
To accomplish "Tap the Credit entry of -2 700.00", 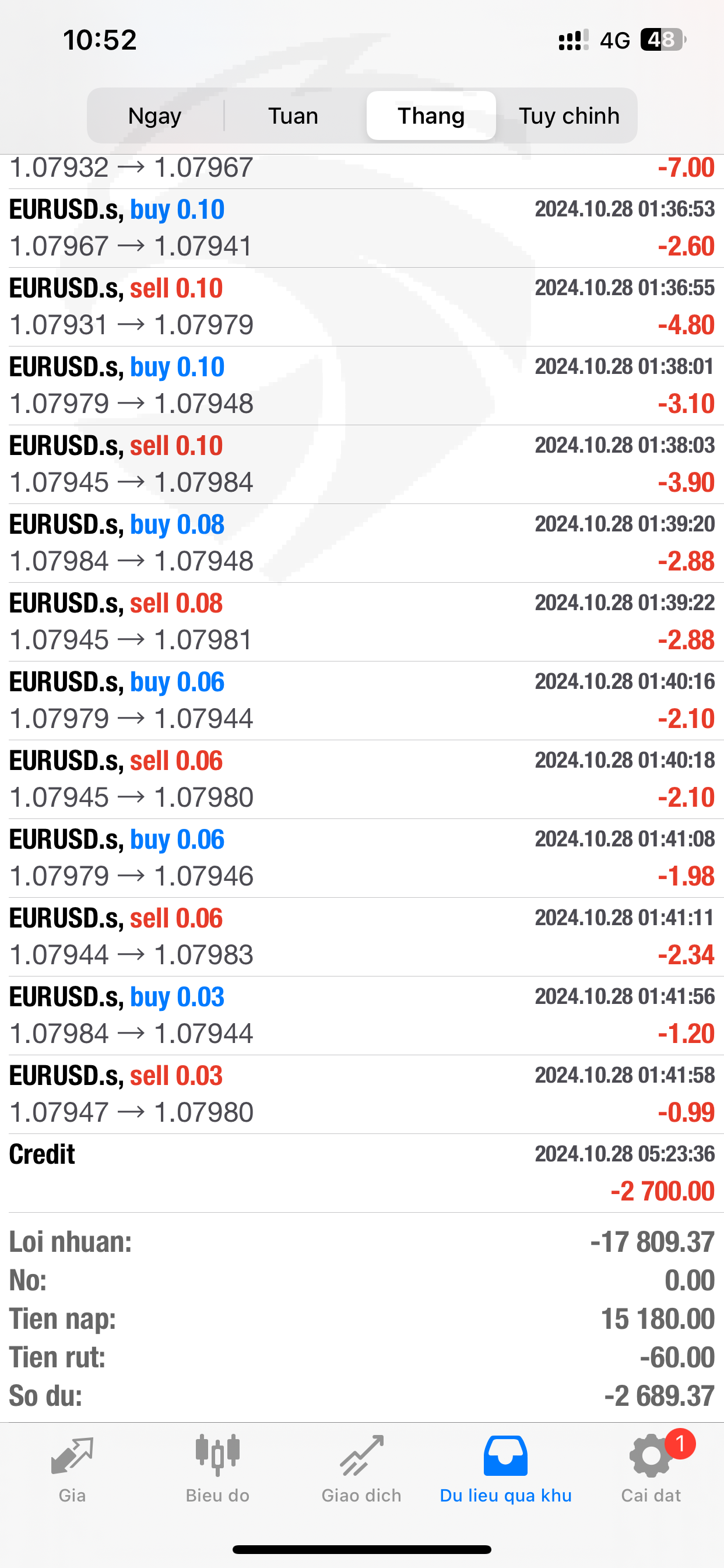I will pyautogui.click(x=361, y=1173).
